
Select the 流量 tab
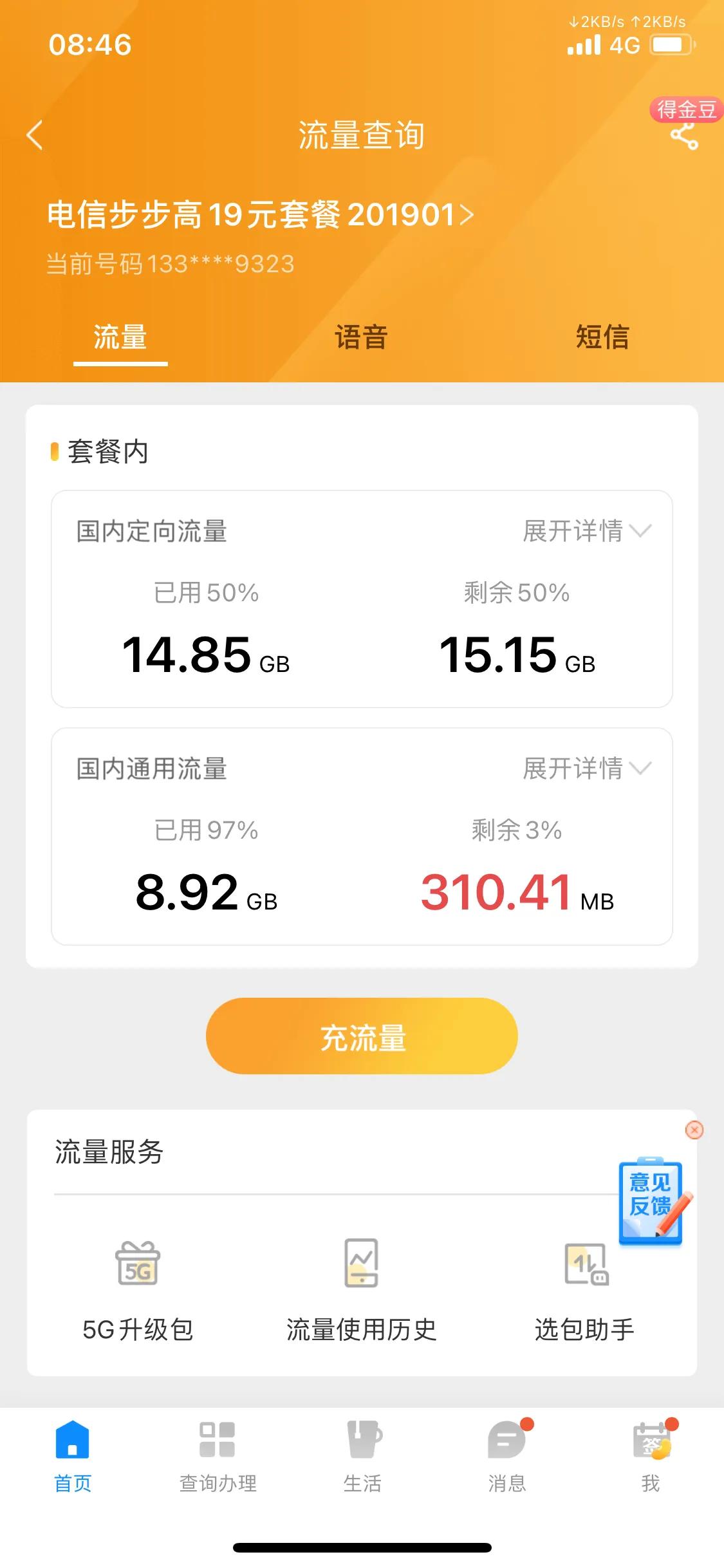[x=120, y=337]
